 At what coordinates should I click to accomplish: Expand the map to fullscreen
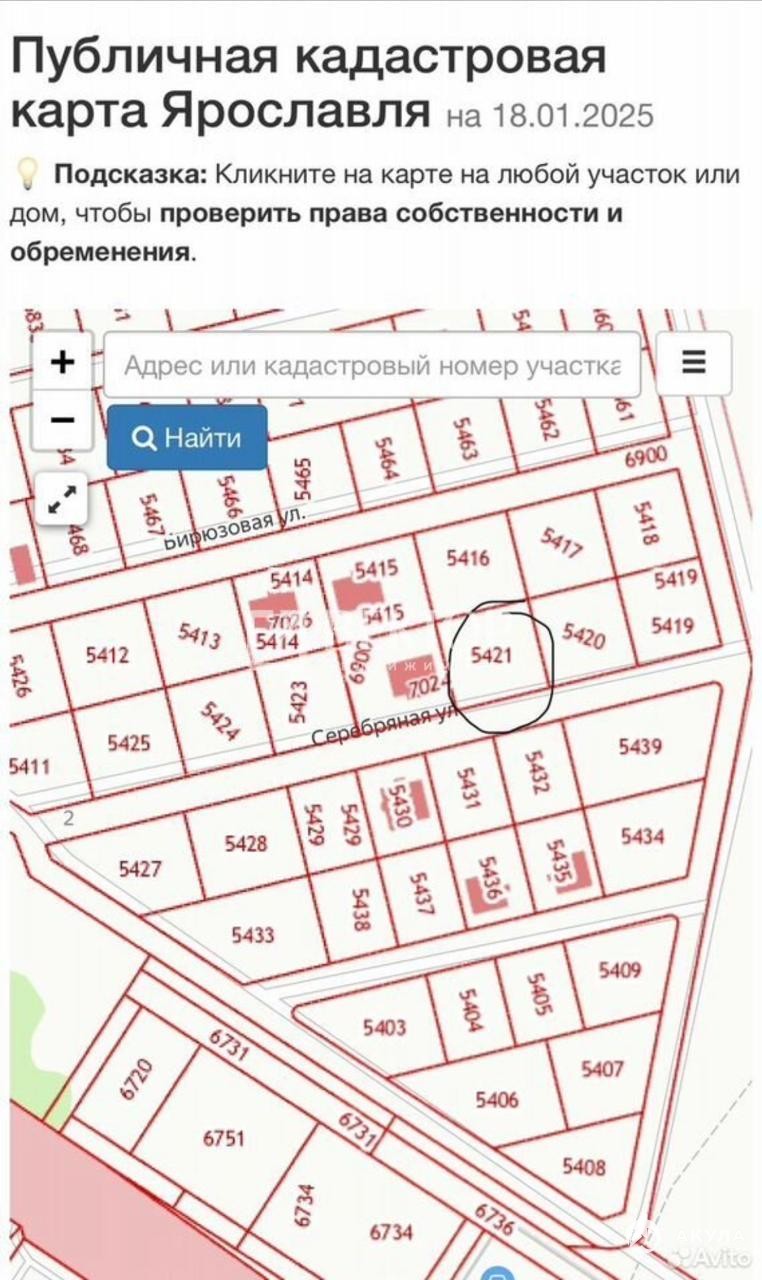point(62,498)
